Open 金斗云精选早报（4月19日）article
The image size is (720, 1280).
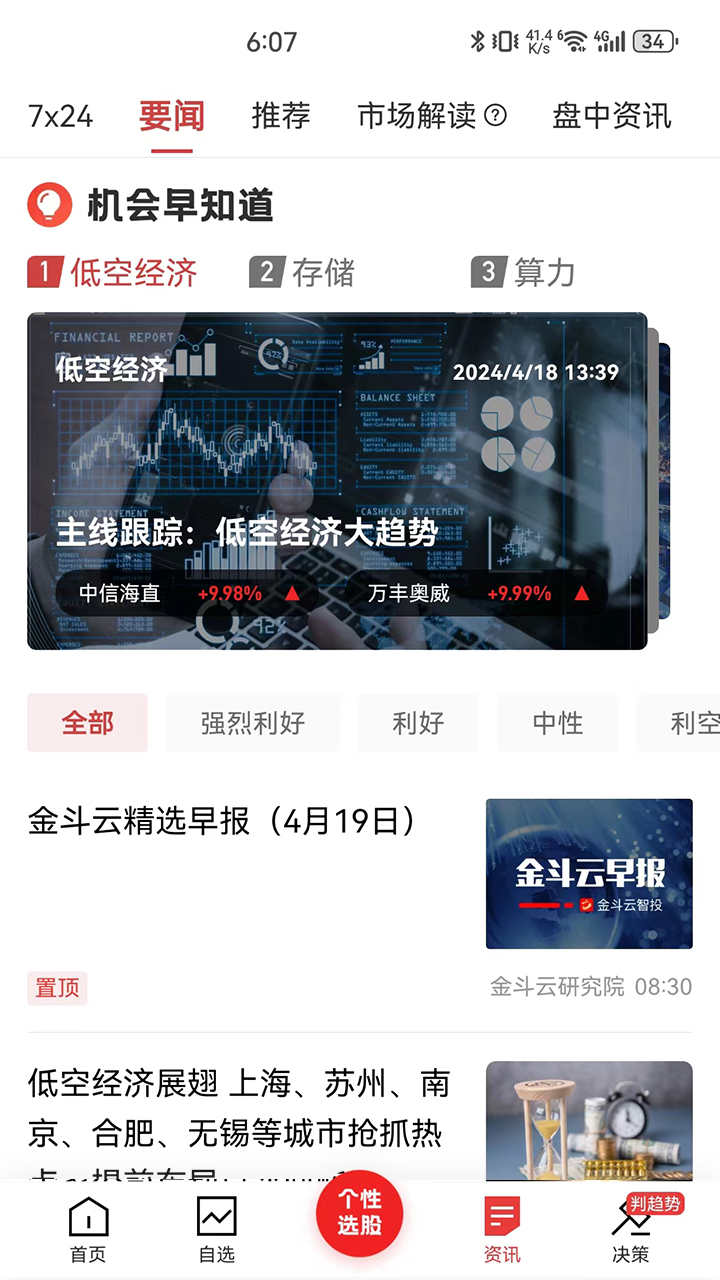coord(222,822)
